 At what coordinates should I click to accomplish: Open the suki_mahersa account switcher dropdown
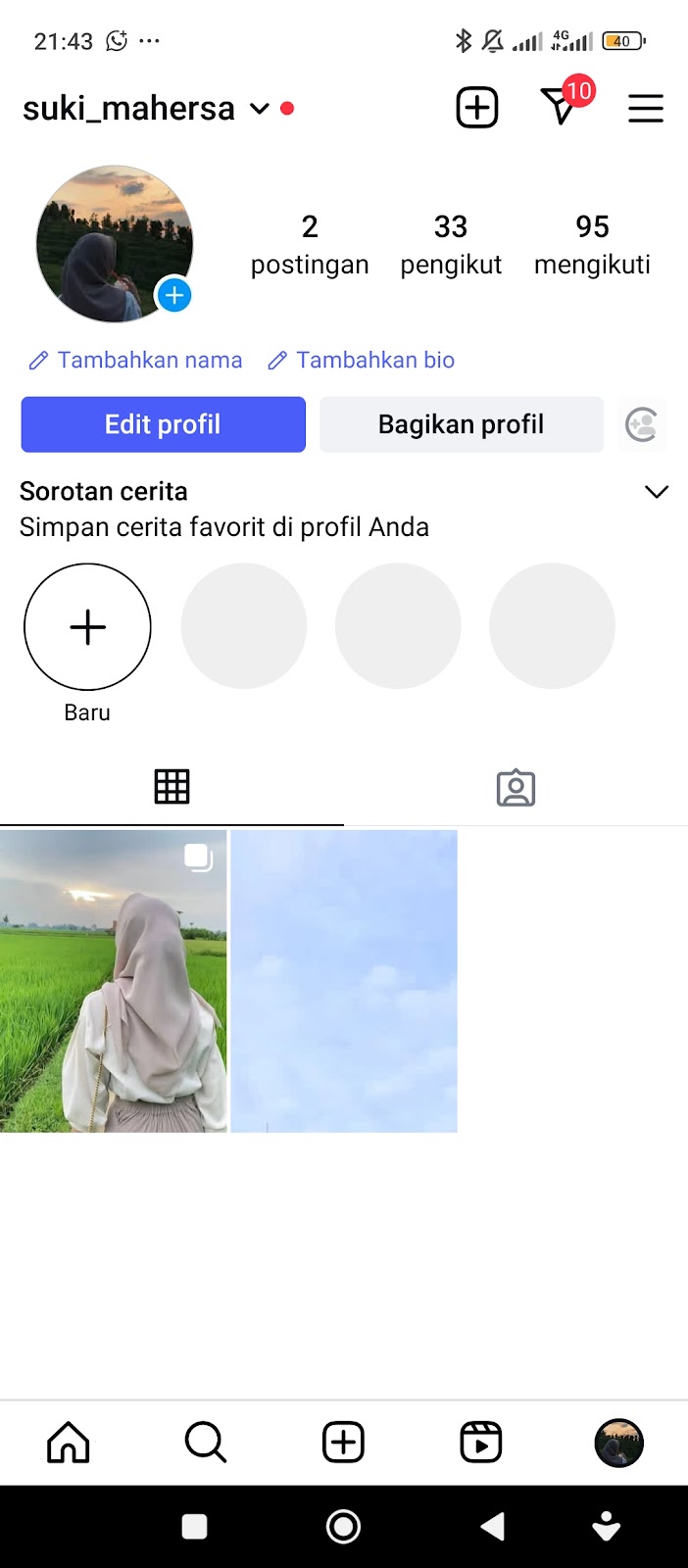(x=259, y=108)
